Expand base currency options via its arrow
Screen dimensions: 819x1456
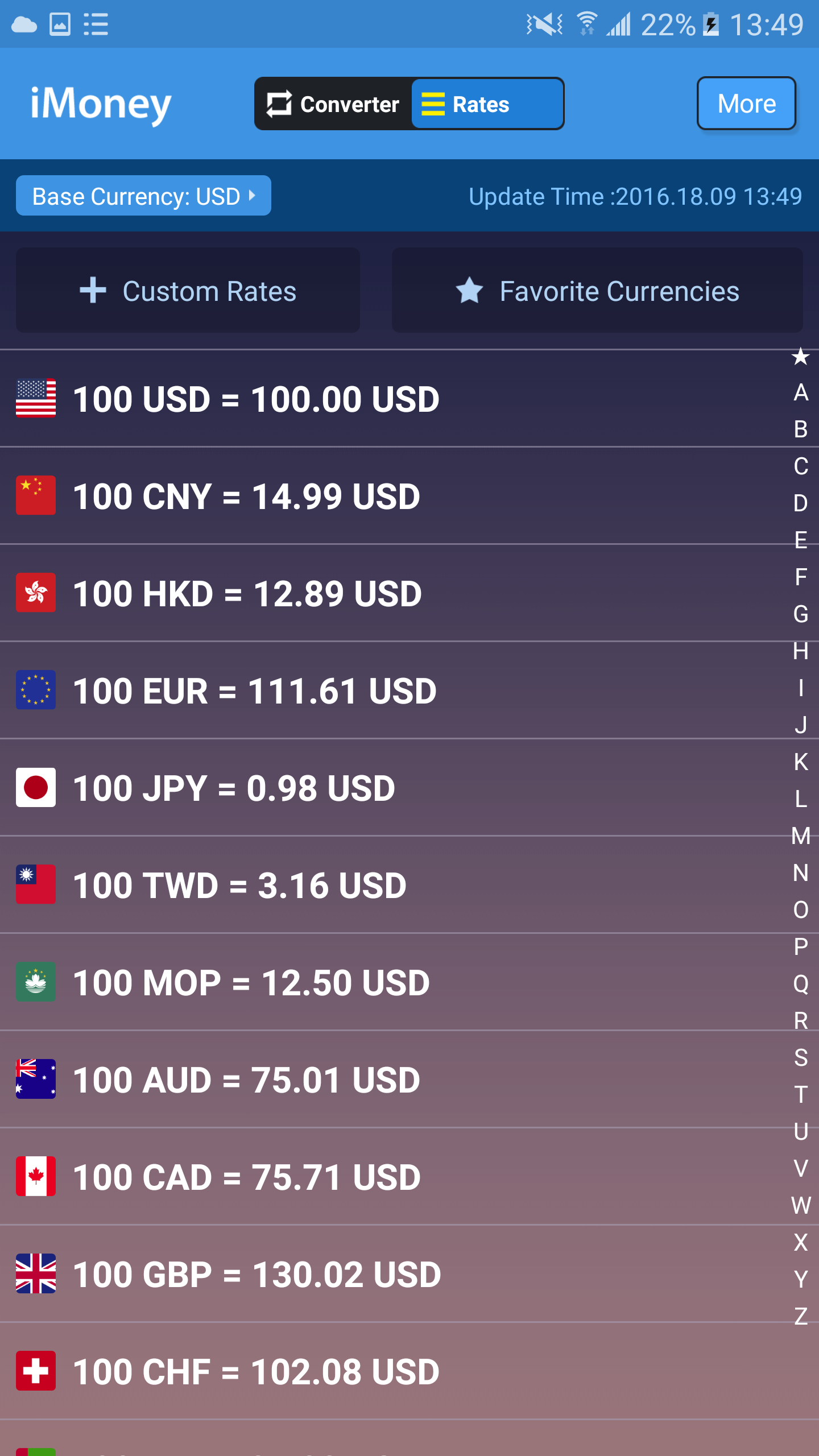point(253,196)
